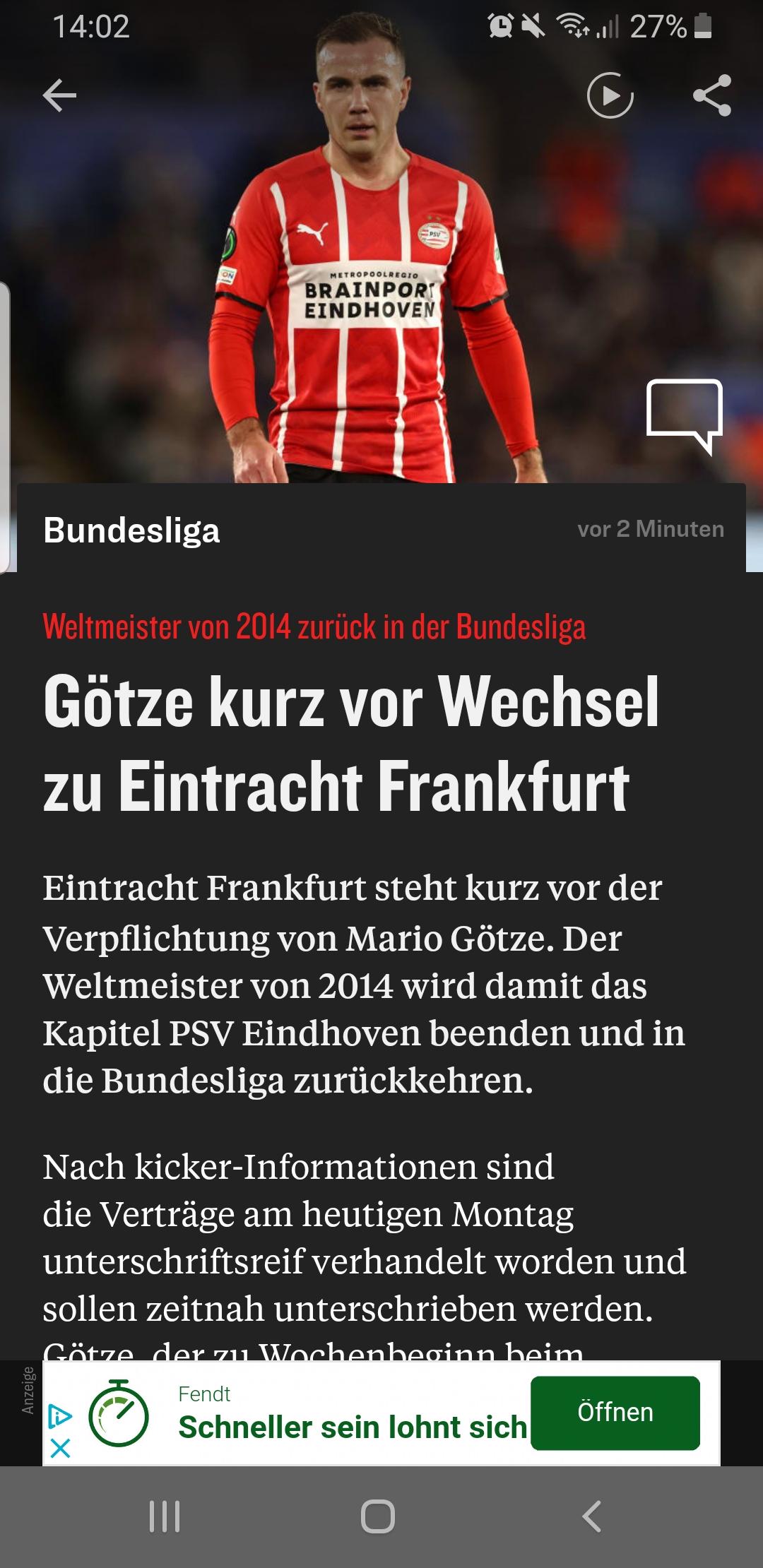Image resolution: width=763 pixels, height=1568 pixels.
Task: Close the Fendt ad banner
Action: (x=61, y=1449)
